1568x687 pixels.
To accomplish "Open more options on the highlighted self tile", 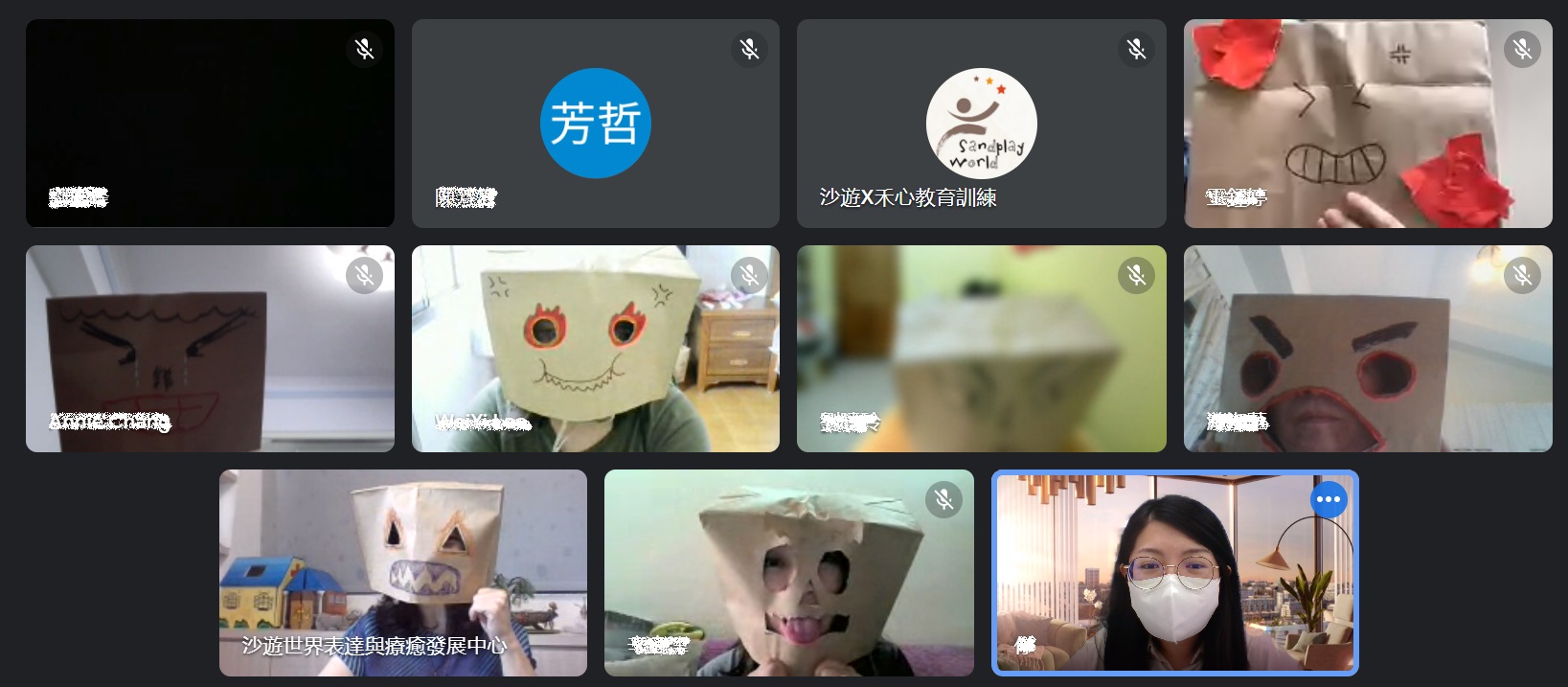I will (x=1329, y=499).
